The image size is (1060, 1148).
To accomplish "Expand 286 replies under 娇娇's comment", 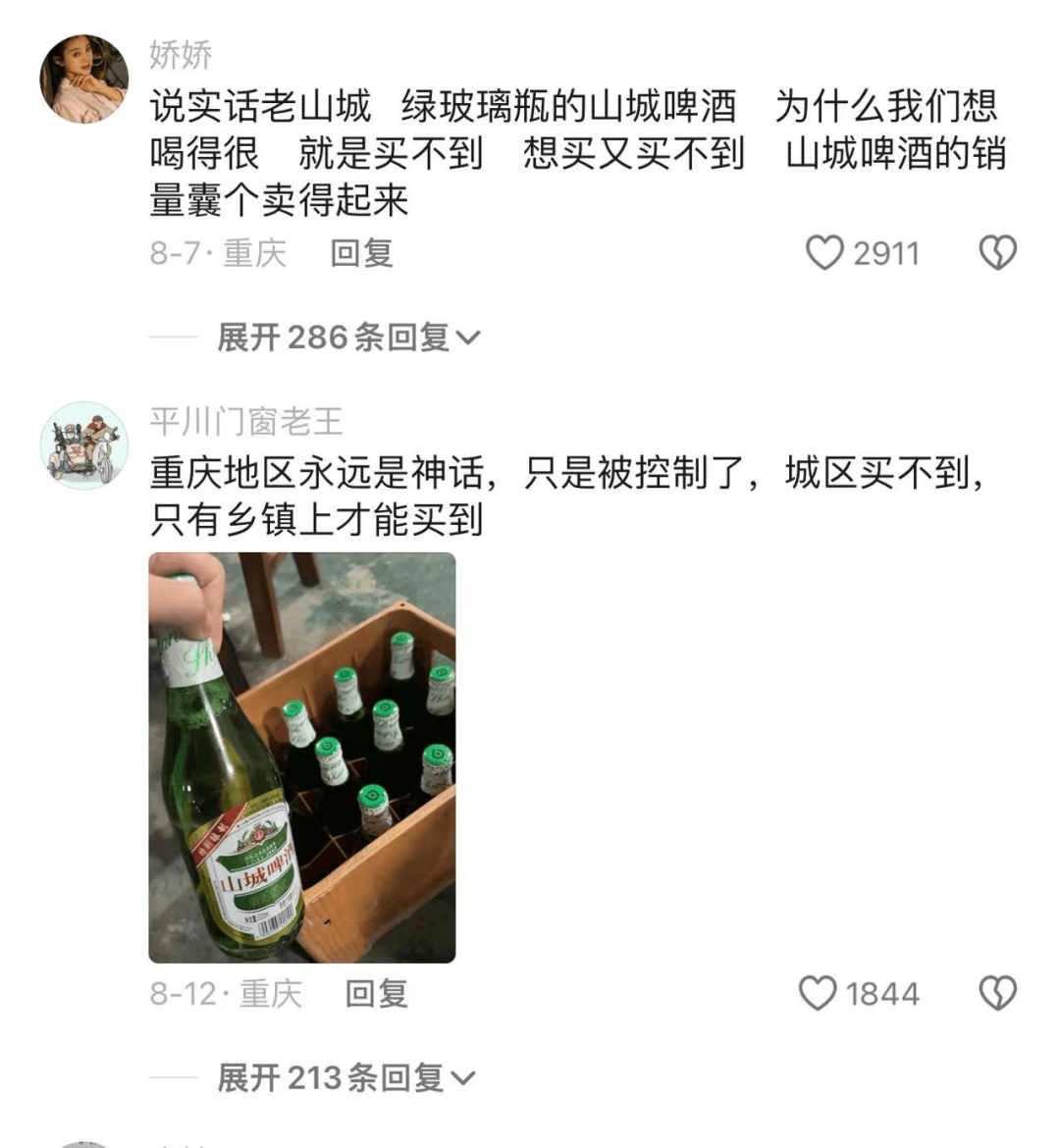I will [x=347, y=338].
